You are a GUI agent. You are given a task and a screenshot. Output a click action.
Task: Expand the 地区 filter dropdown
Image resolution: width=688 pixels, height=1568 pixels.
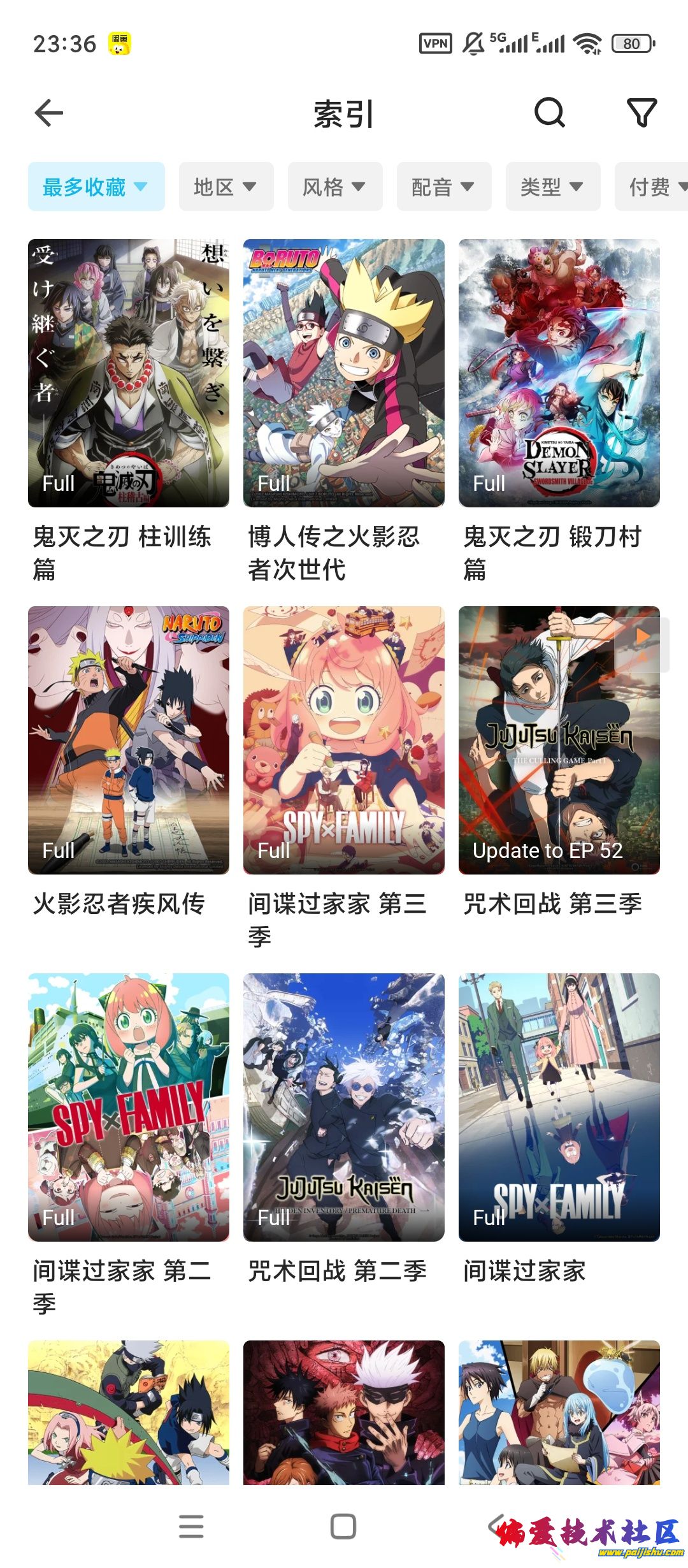click(x=226, y=187)
